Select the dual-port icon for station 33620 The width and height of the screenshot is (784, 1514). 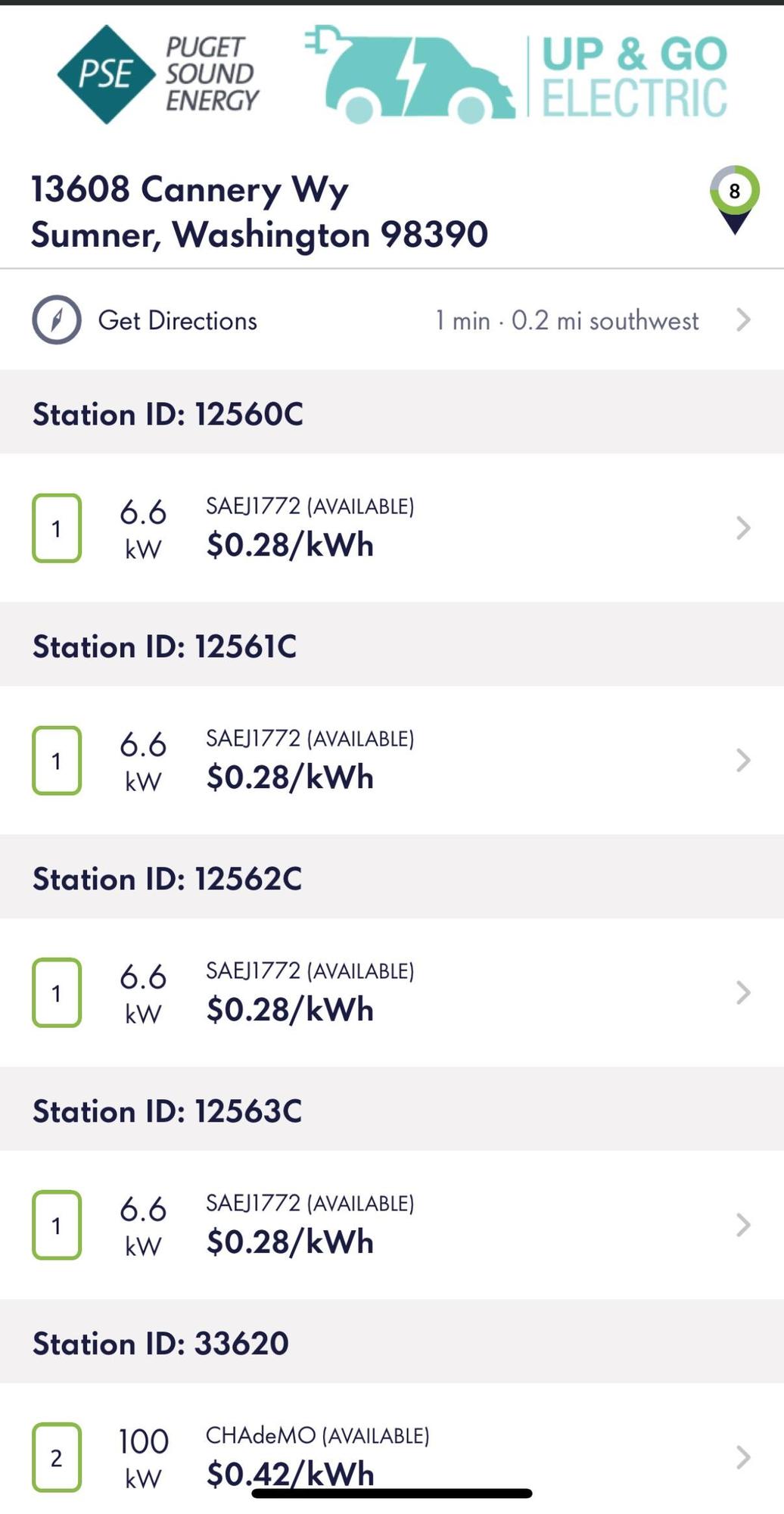pyautogui.click(x=57, y=1455)
